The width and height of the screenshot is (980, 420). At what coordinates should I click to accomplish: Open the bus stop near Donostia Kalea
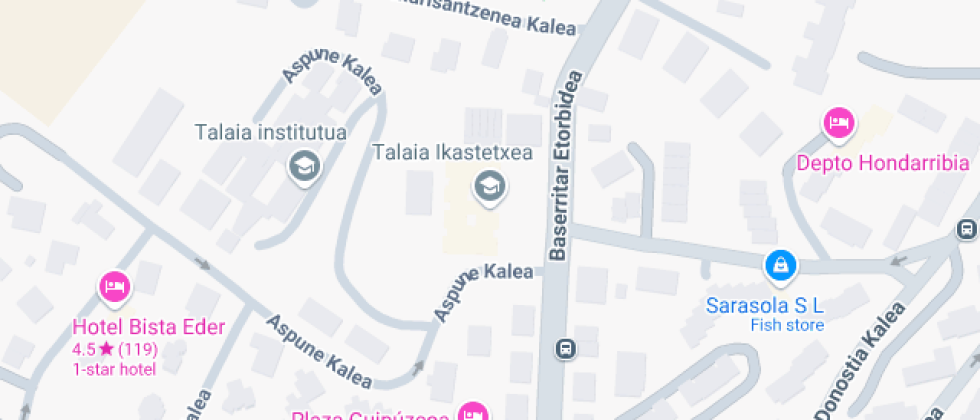coord(966,229)
